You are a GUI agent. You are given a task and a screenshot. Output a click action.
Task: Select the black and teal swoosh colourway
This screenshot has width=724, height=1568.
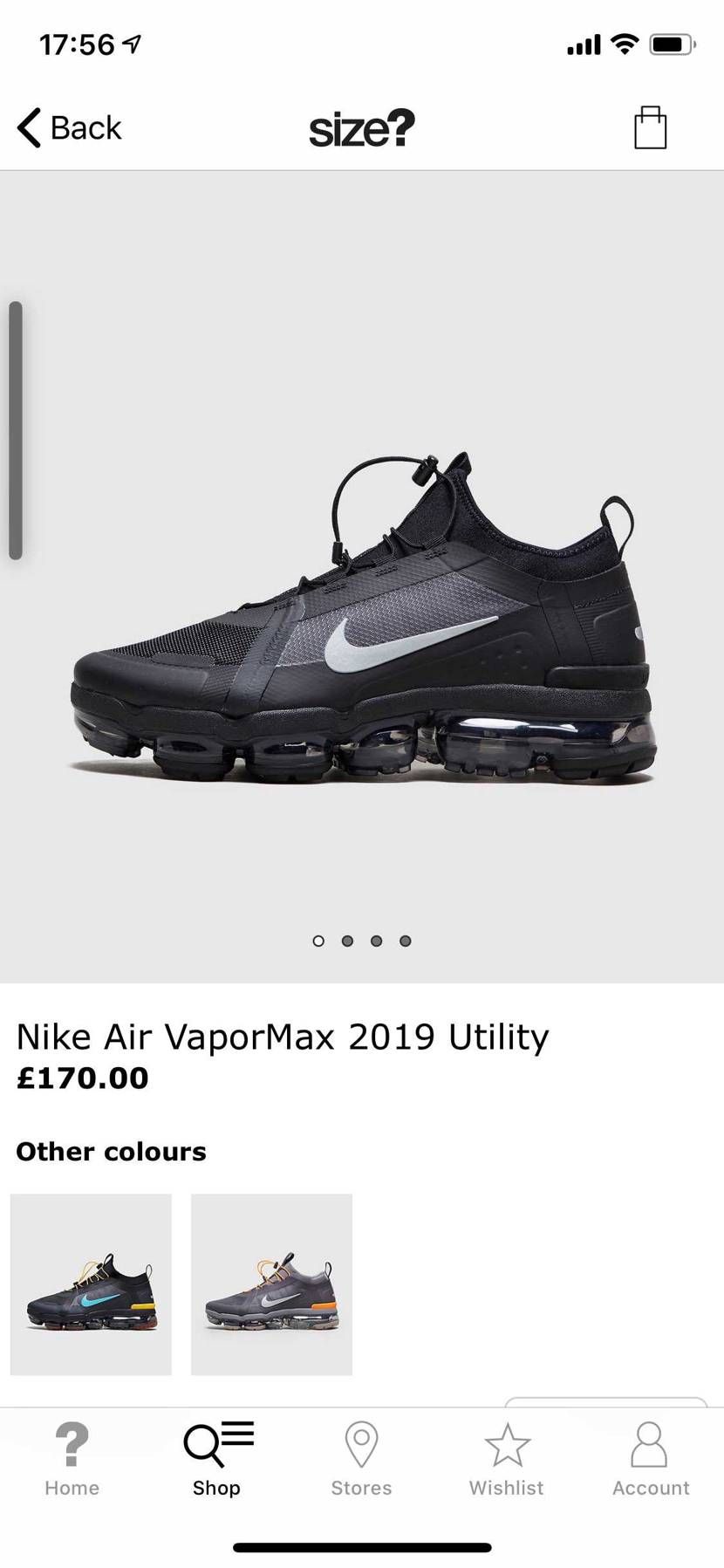(91, 1284)
